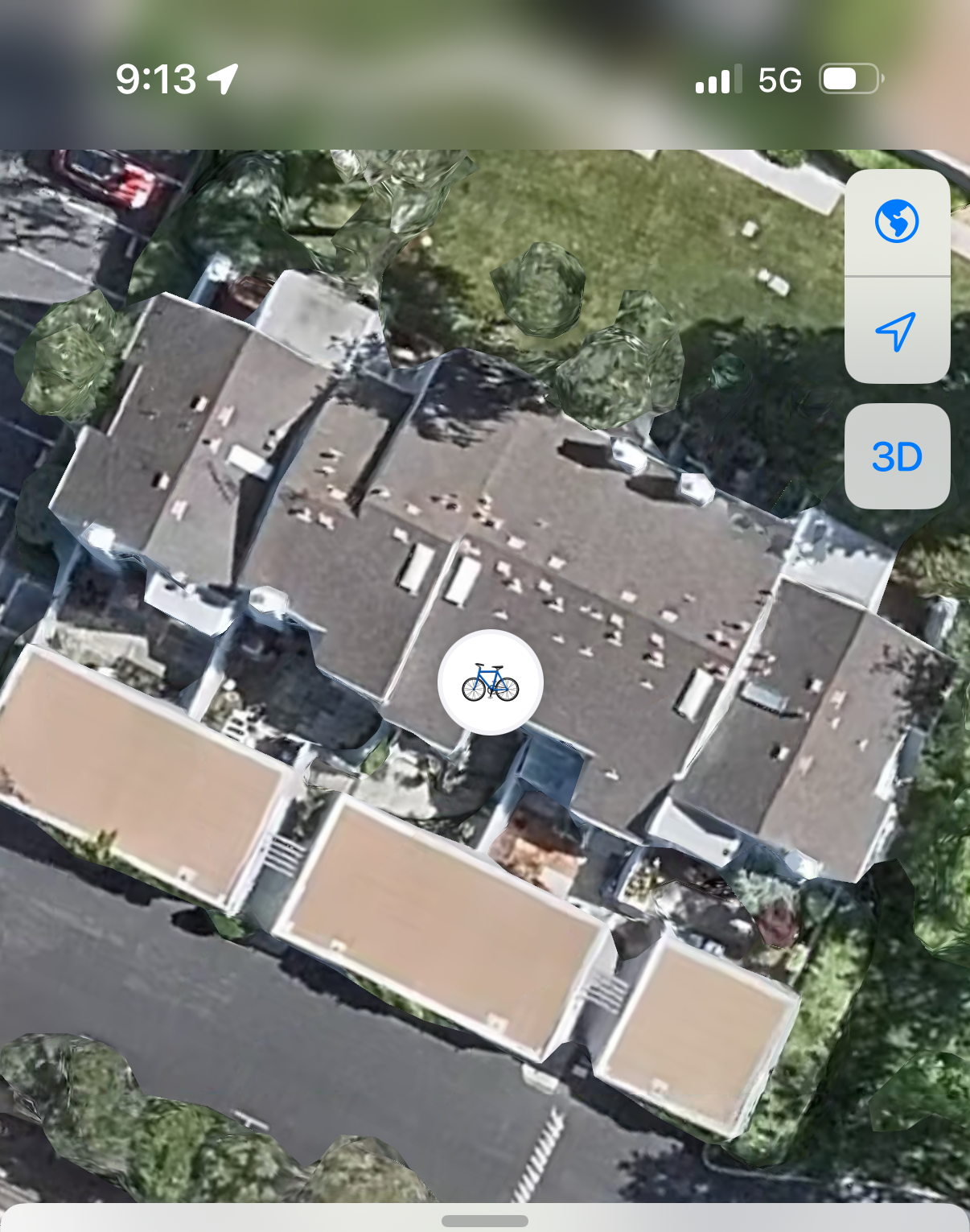Center map on current location arrow
This screenshot has height=1232, width=970.
tap(896, 331)
